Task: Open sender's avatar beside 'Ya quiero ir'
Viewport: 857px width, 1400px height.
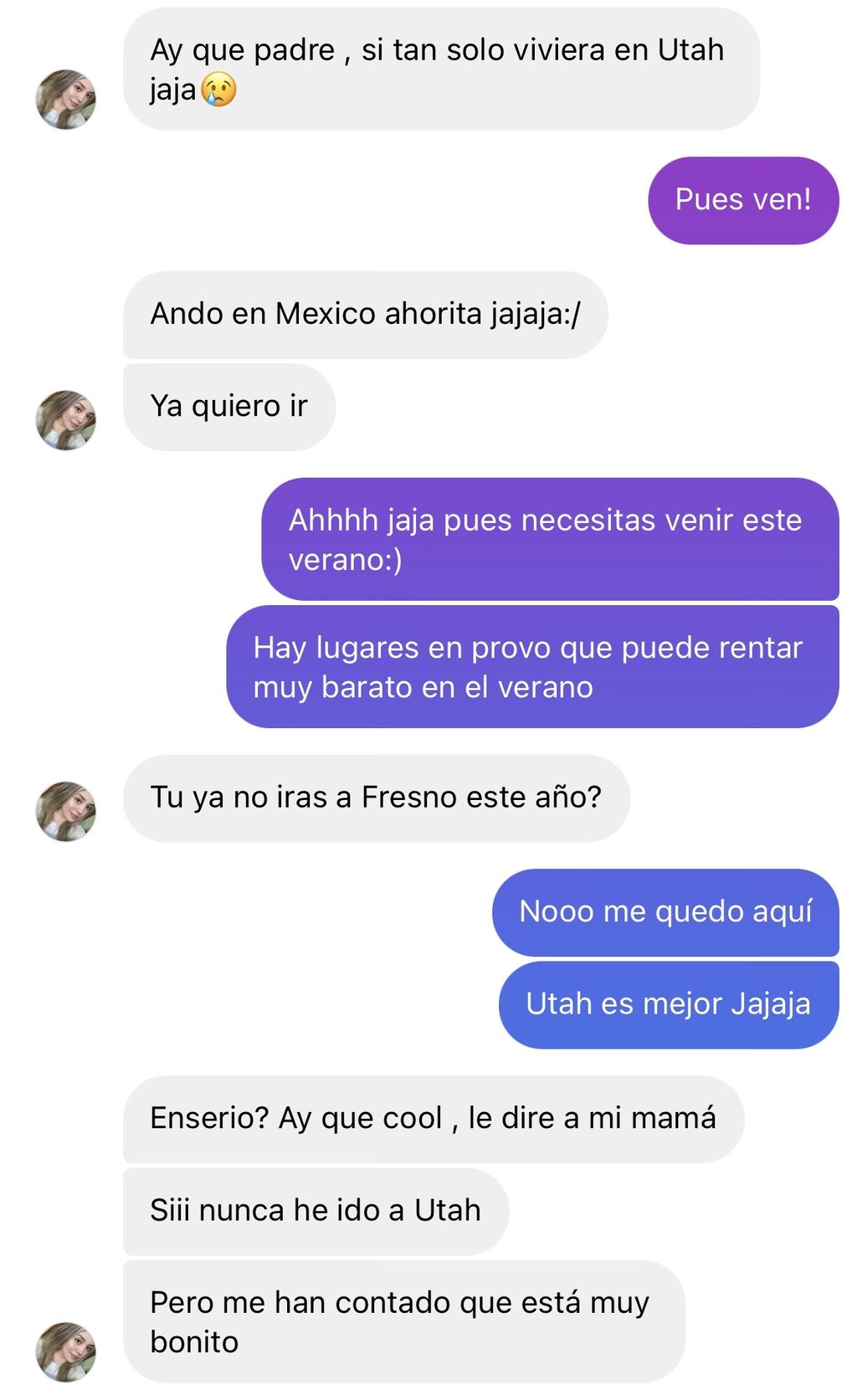Action: [65, 420]
